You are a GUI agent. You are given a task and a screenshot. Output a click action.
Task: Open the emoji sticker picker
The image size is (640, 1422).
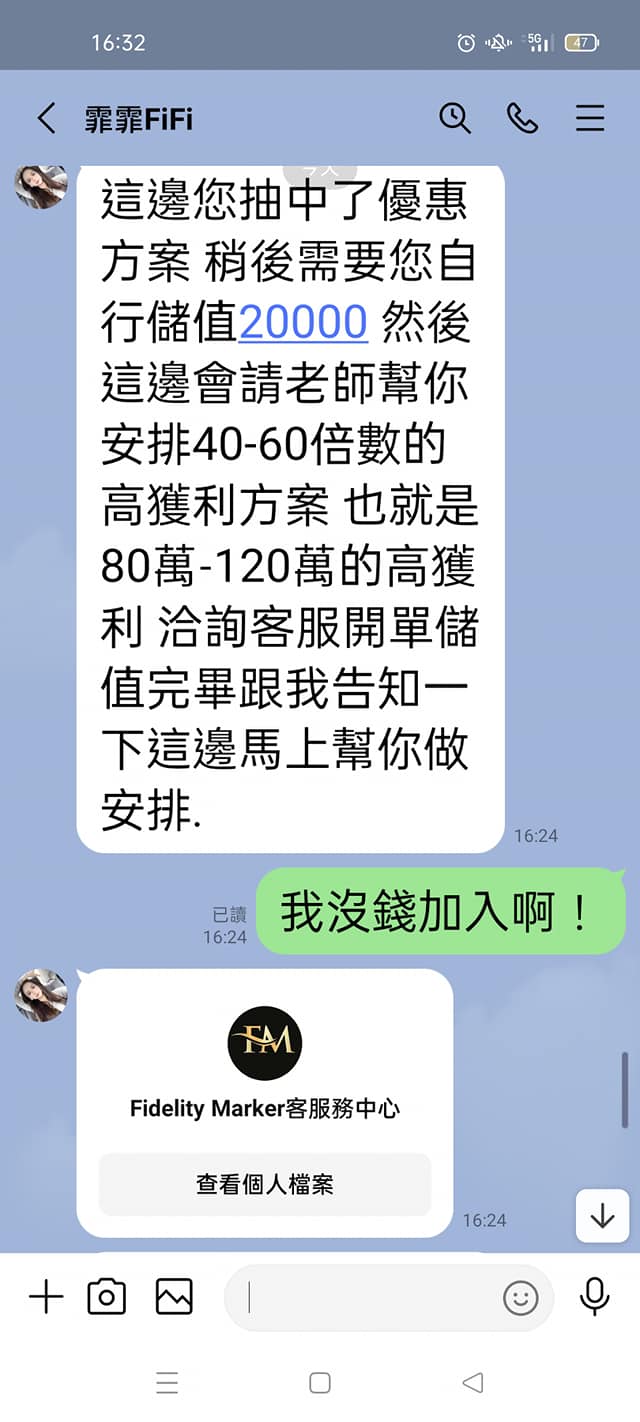pos(520,1298)
